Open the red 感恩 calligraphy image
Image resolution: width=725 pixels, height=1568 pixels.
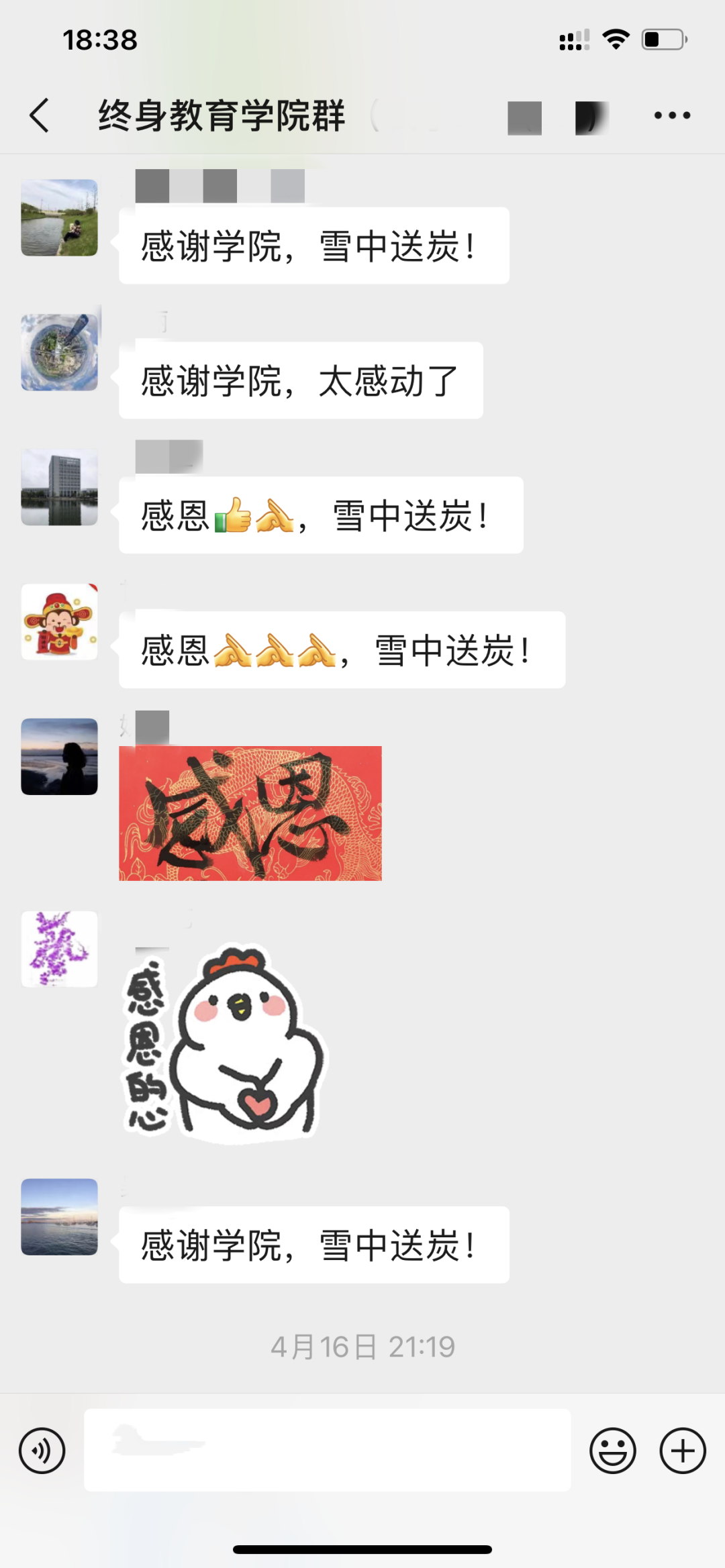[250, 813]
